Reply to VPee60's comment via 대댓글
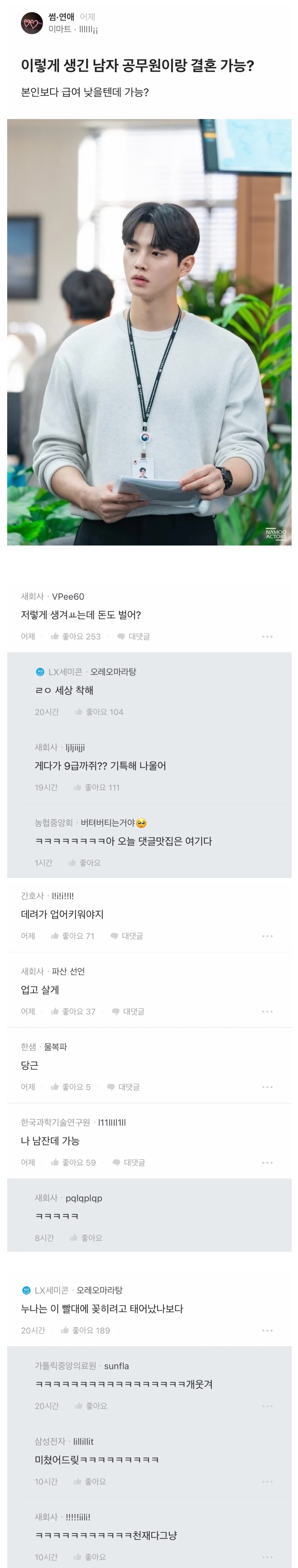The width and height of the screenshot is (298, 1568). (x=133, y=636)
